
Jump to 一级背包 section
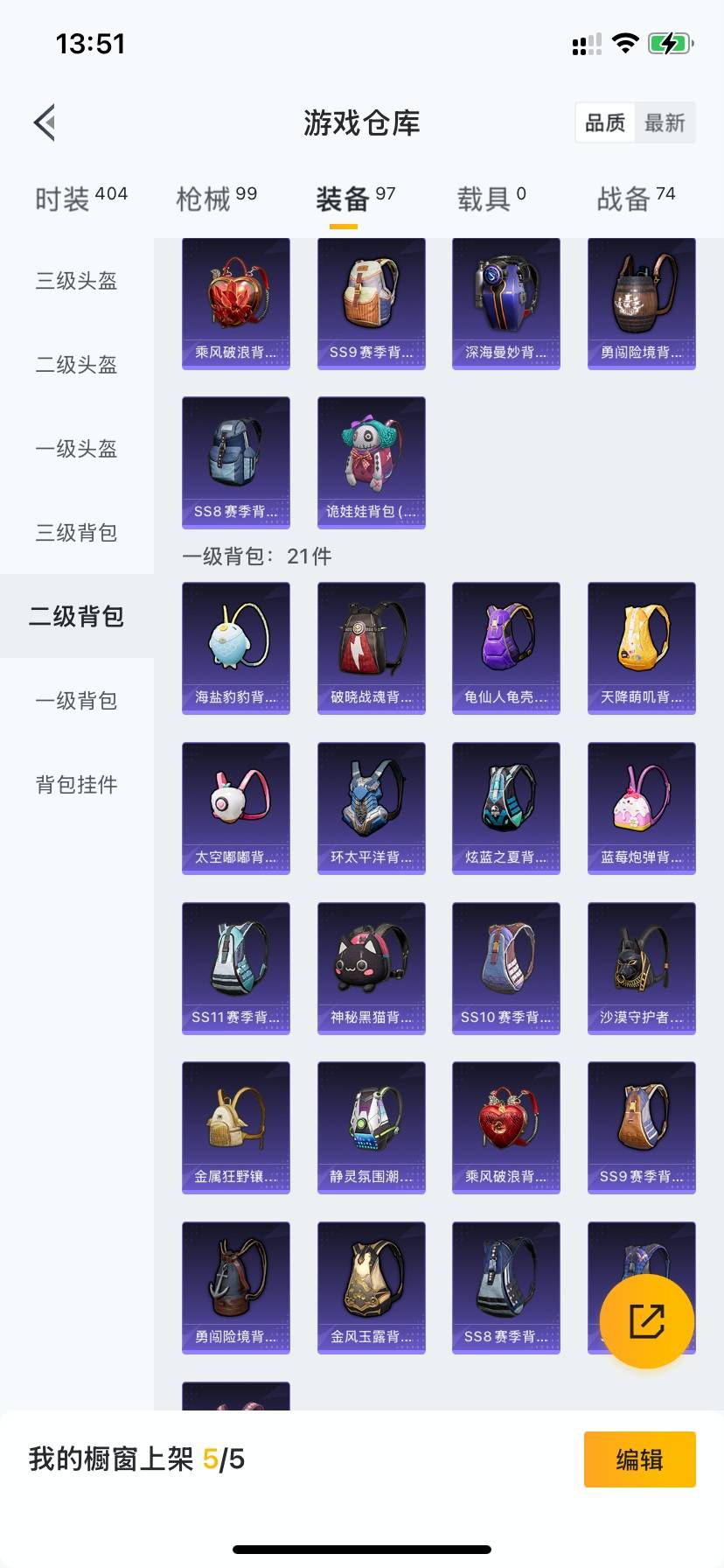pyautogui.click(x=76, y=701)
